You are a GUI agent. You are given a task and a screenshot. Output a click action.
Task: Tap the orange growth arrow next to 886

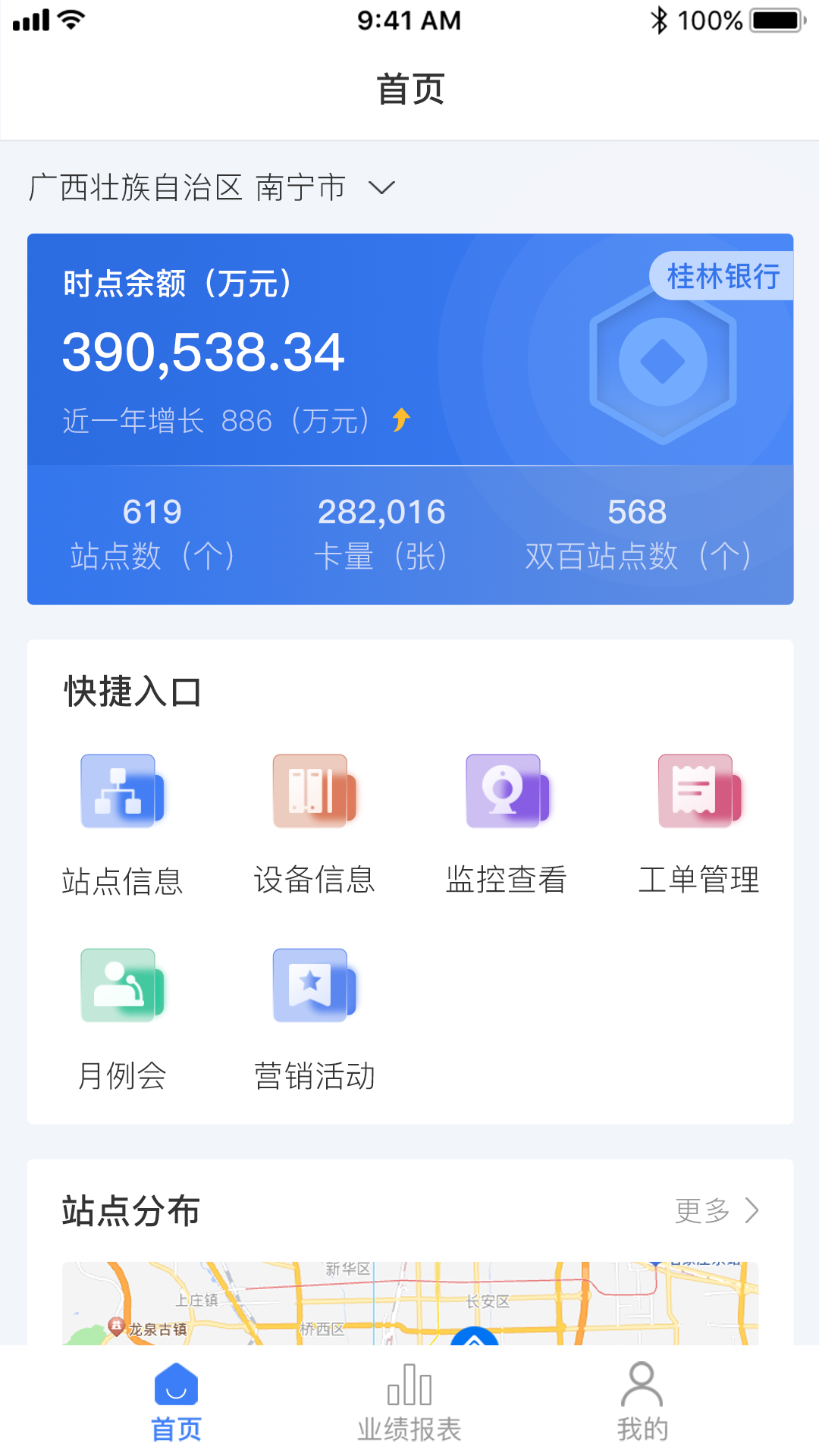coord(400,419)
